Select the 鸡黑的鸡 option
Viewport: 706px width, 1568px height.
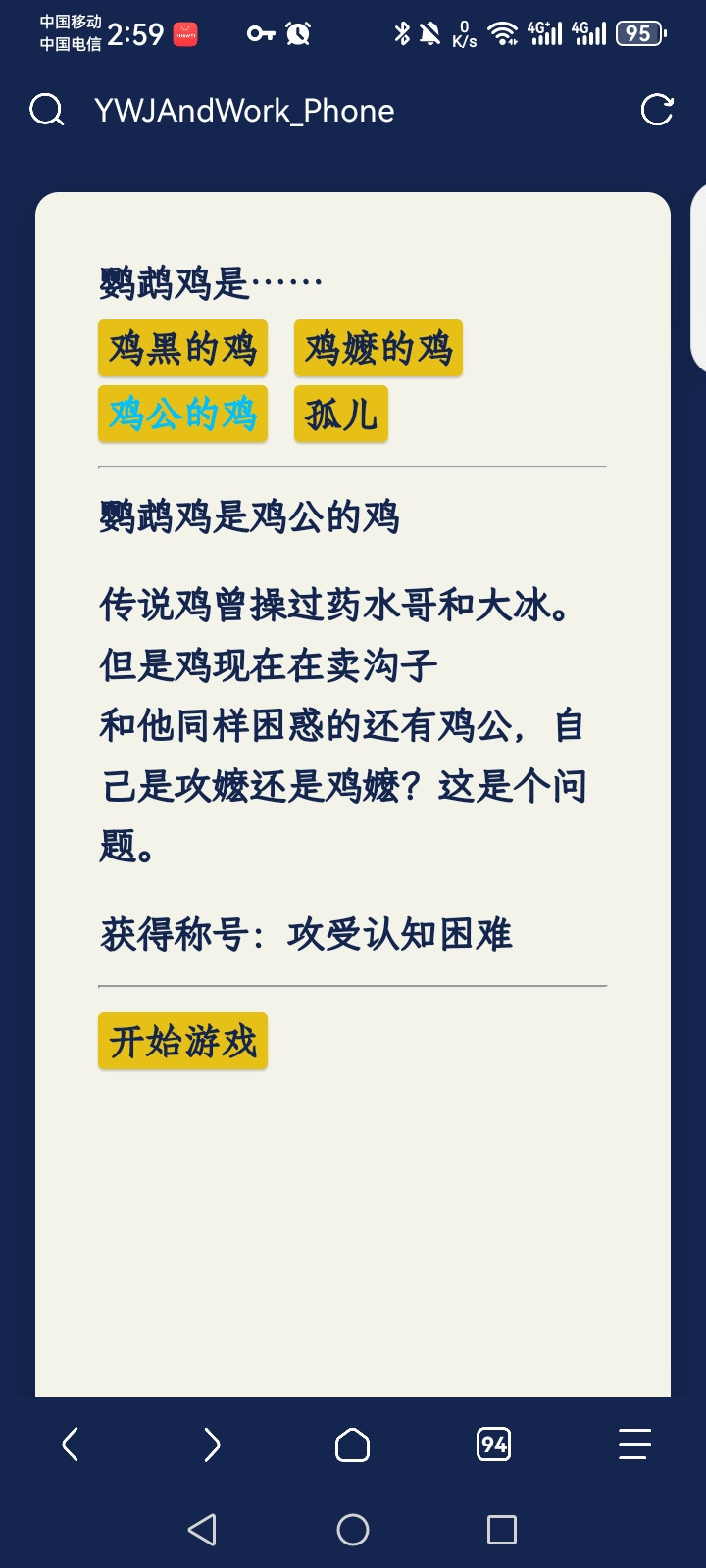click(182, 348)
